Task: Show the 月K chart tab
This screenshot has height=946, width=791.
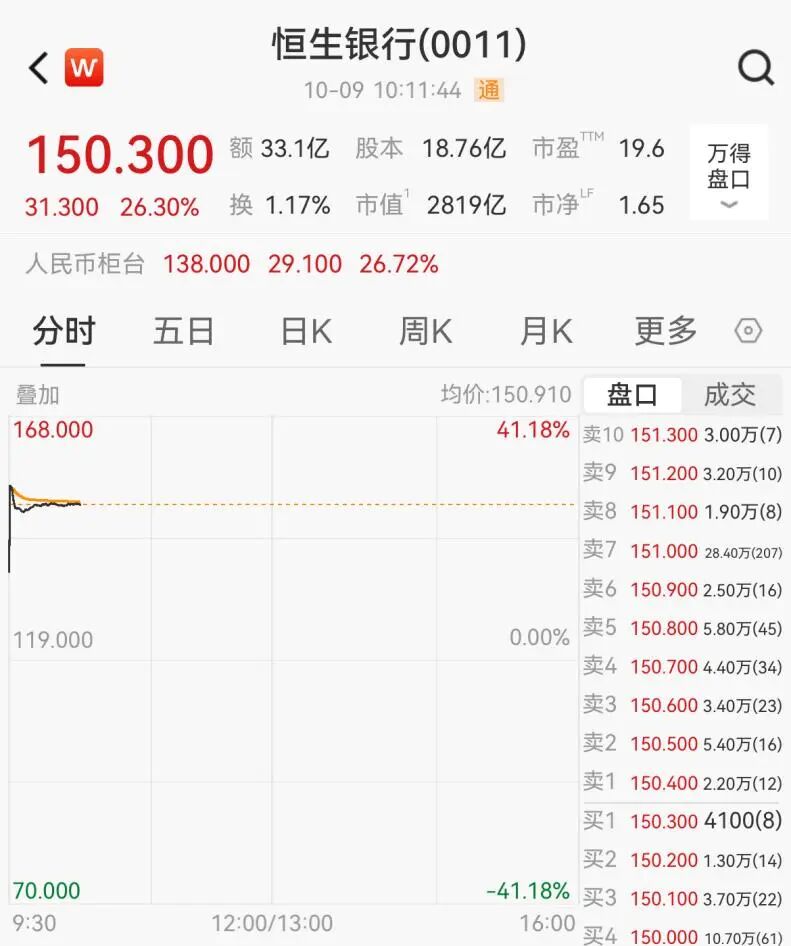Action: (546, 331)
